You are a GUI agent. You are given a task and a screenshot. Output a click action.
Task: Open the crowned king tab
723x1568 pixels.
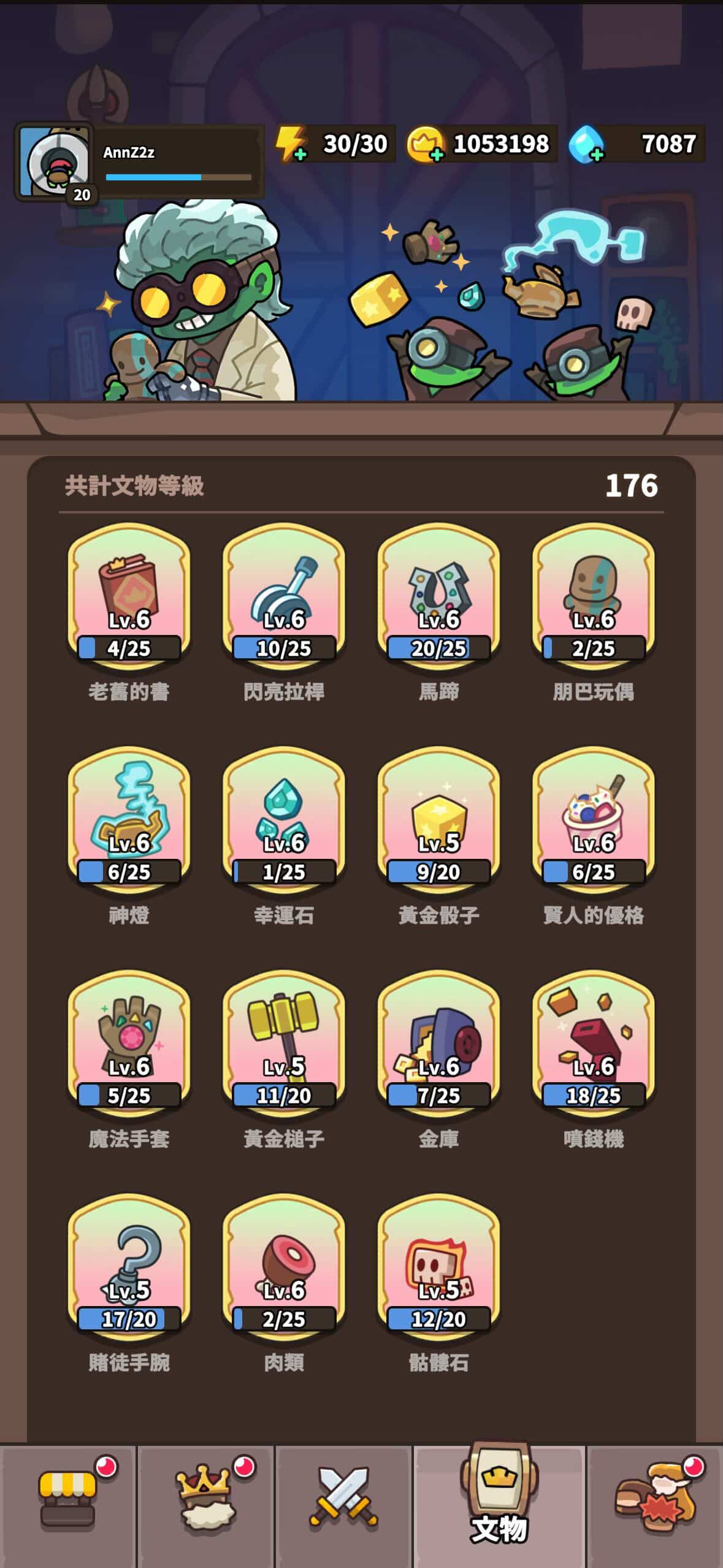click(206, 1504)
